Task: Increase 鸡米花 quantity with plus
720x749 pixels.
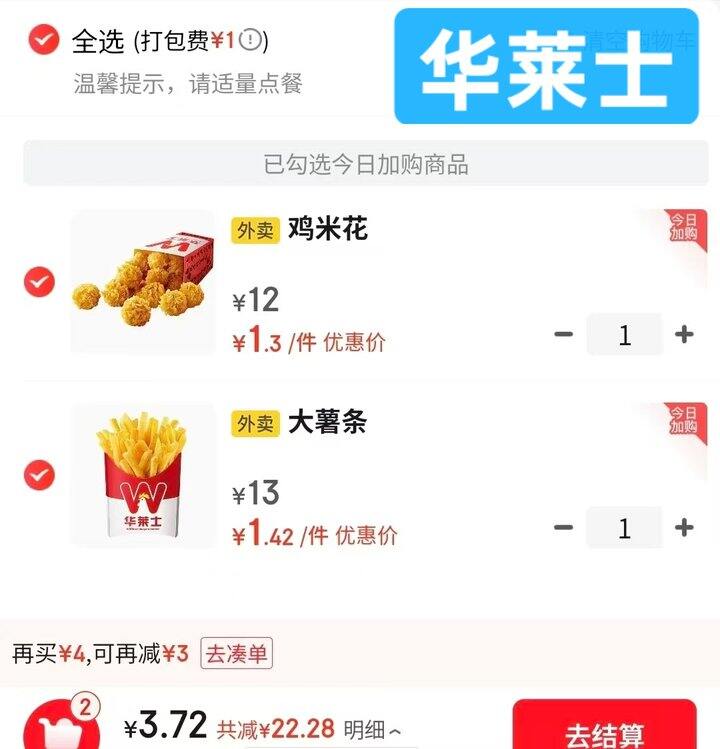Action: point(684,334)
